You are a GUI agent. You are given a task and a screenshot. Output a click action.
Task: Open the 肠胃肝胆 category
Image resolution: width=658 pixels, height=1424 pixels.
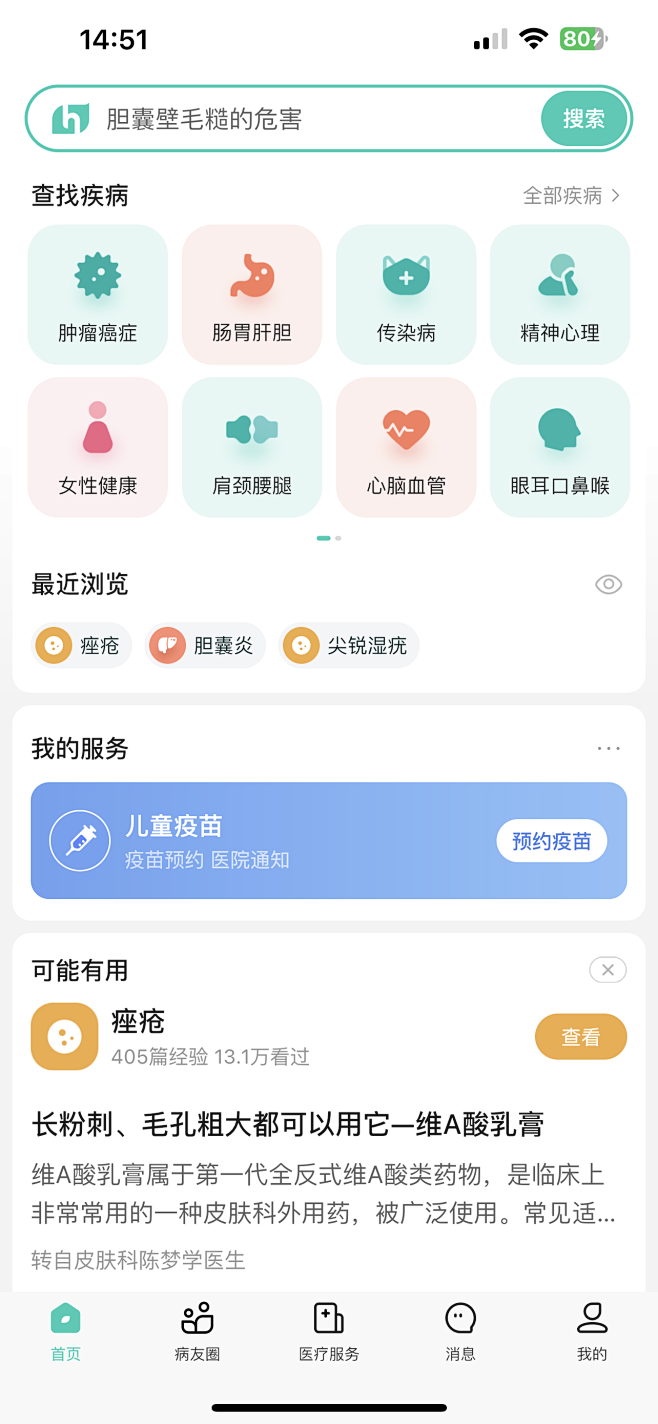252,294
